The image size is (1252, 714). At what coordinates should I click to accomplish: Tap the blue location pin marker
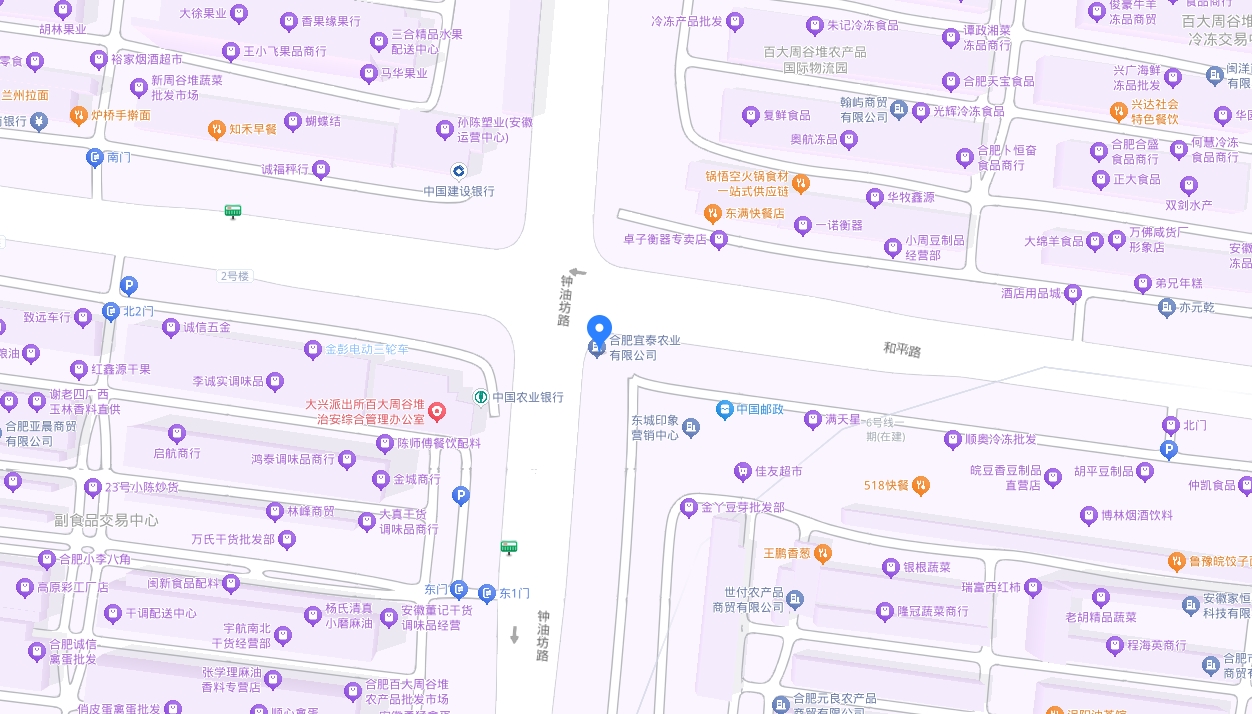[x=599, y=329]
